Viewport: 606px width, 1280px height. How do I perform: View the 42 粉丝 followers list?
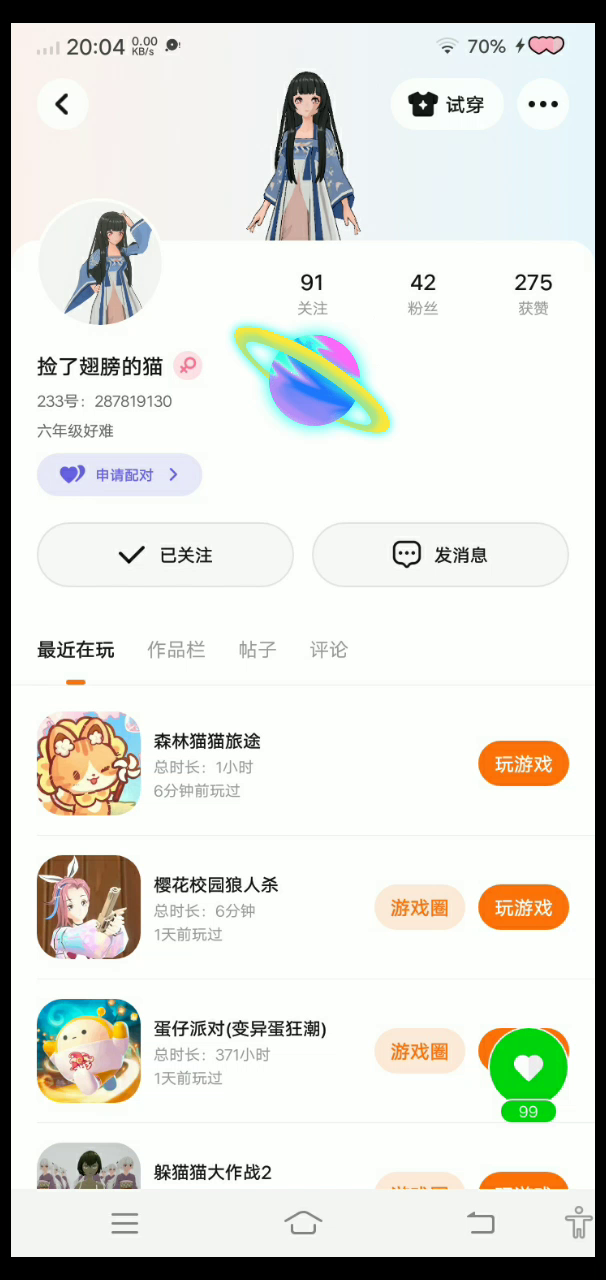tap(423, 294)
